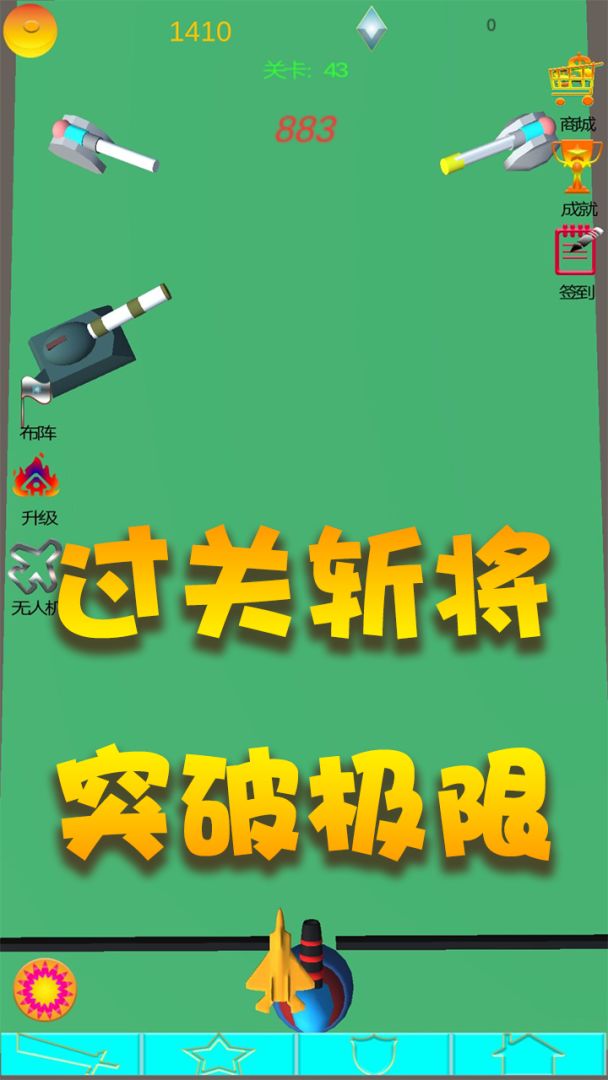Screen dimensions: 608x1080
Task: Tap the gold coin icon
Action: [30, 30]
